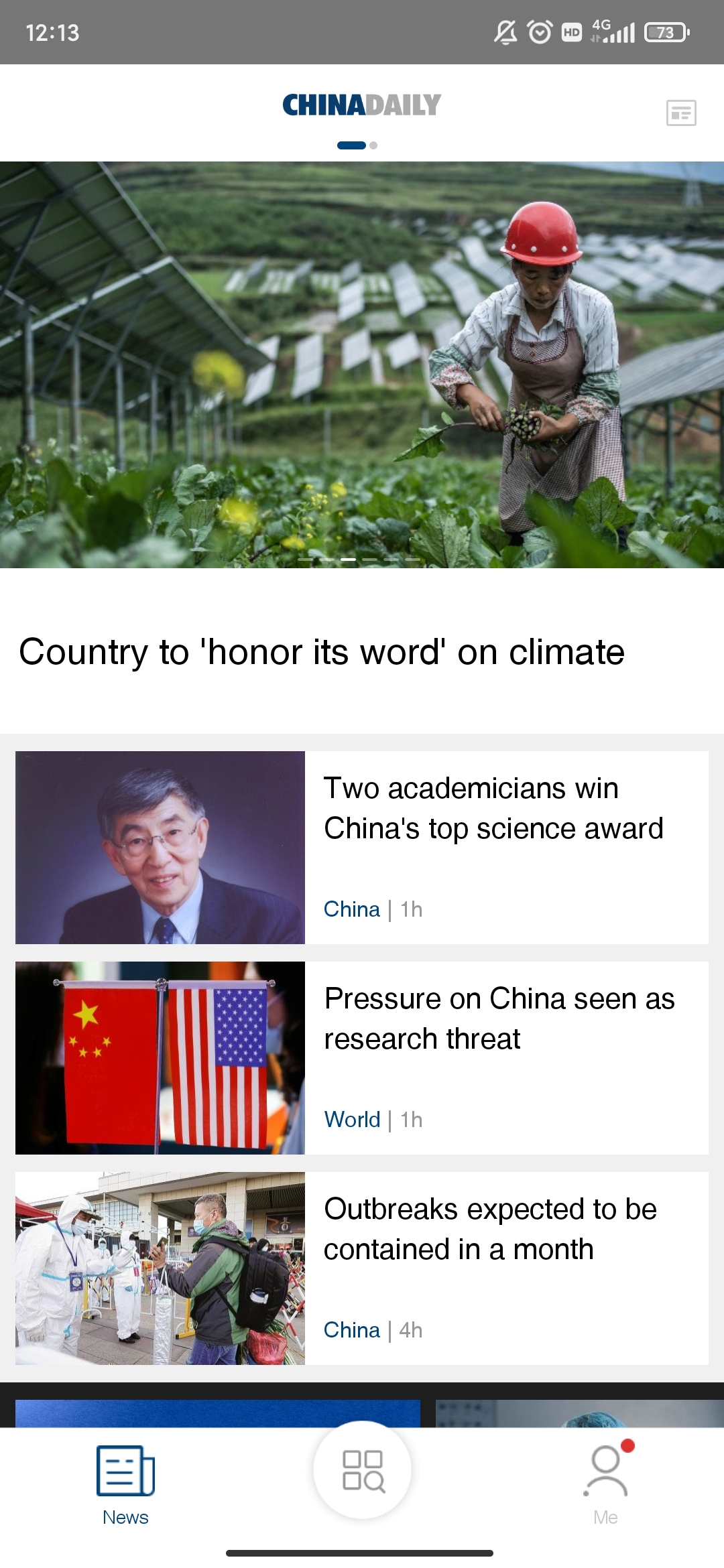Screen dimensions: 724x1568
Task: Expand the carousel to the next slide indicator
Action: point(369,560)
